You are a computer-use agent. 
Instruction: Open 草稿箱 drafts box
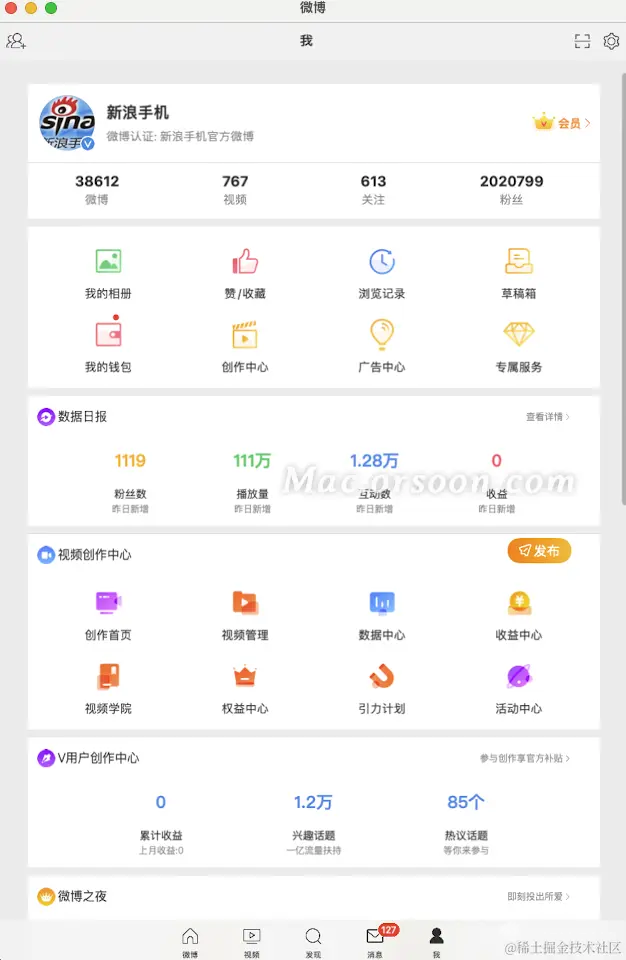[x=518, y=274]
